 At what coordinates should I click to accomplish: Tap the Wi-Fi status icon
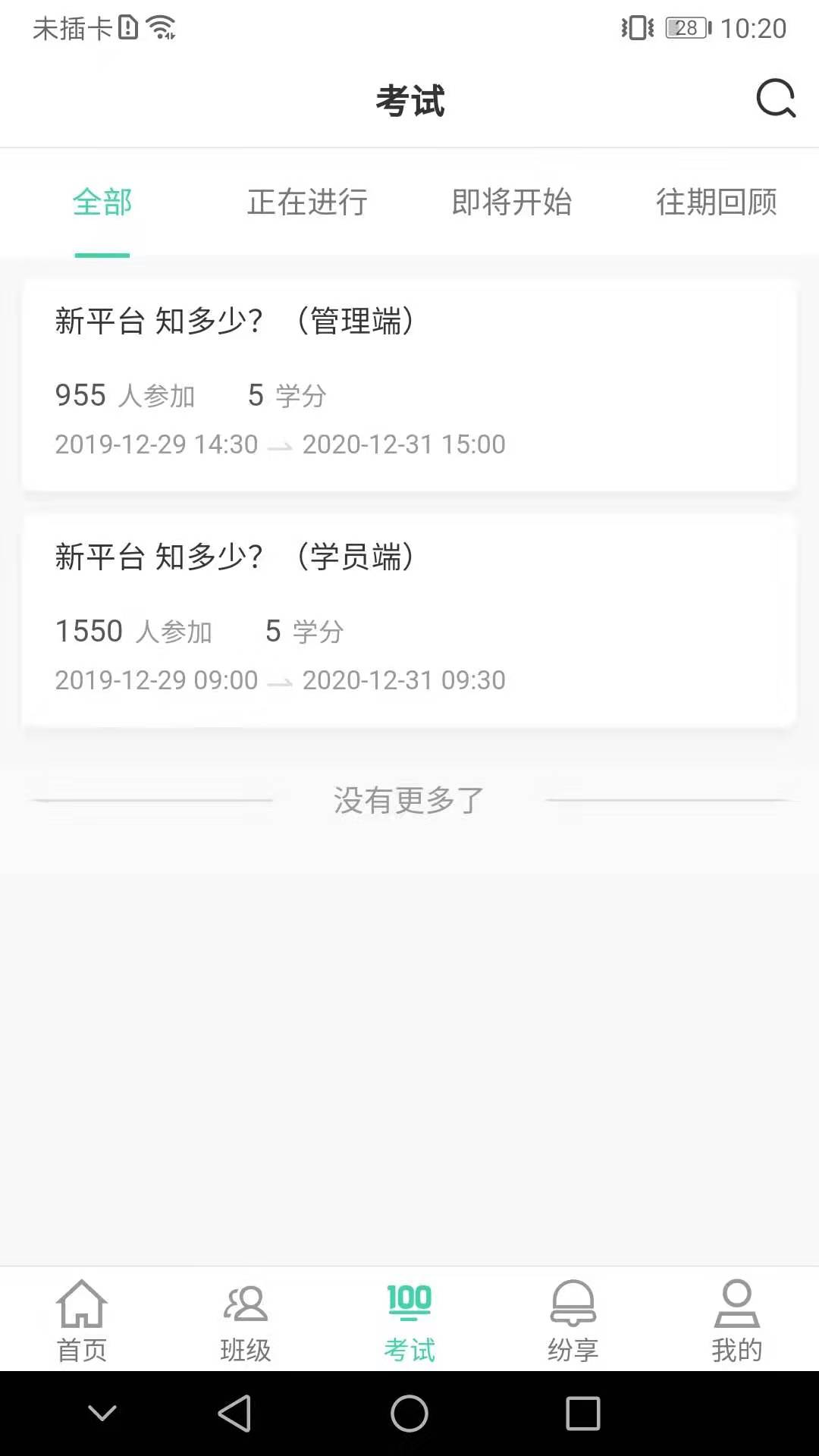click(x=158, y=28)
